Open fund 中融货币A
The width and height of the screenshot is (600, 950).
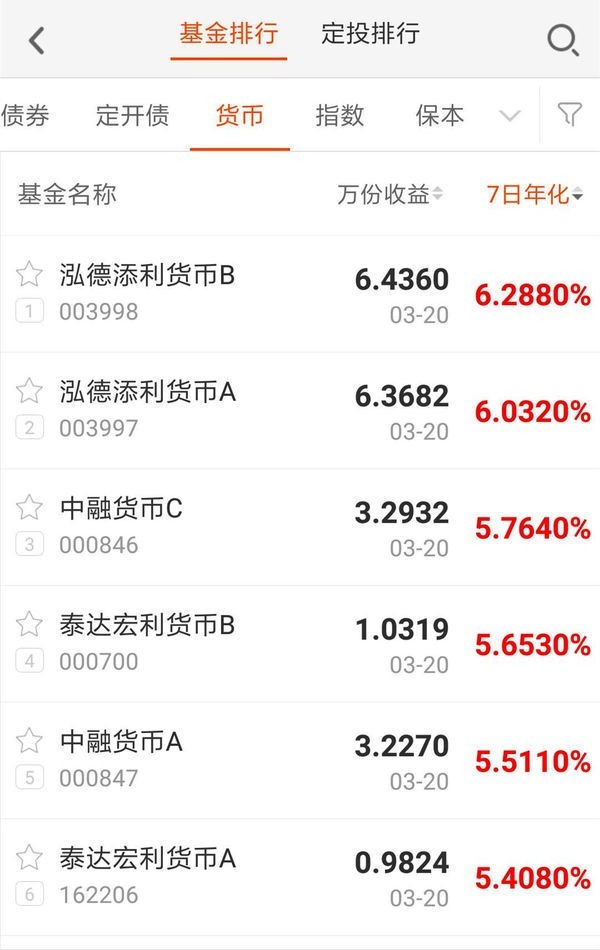121,742
